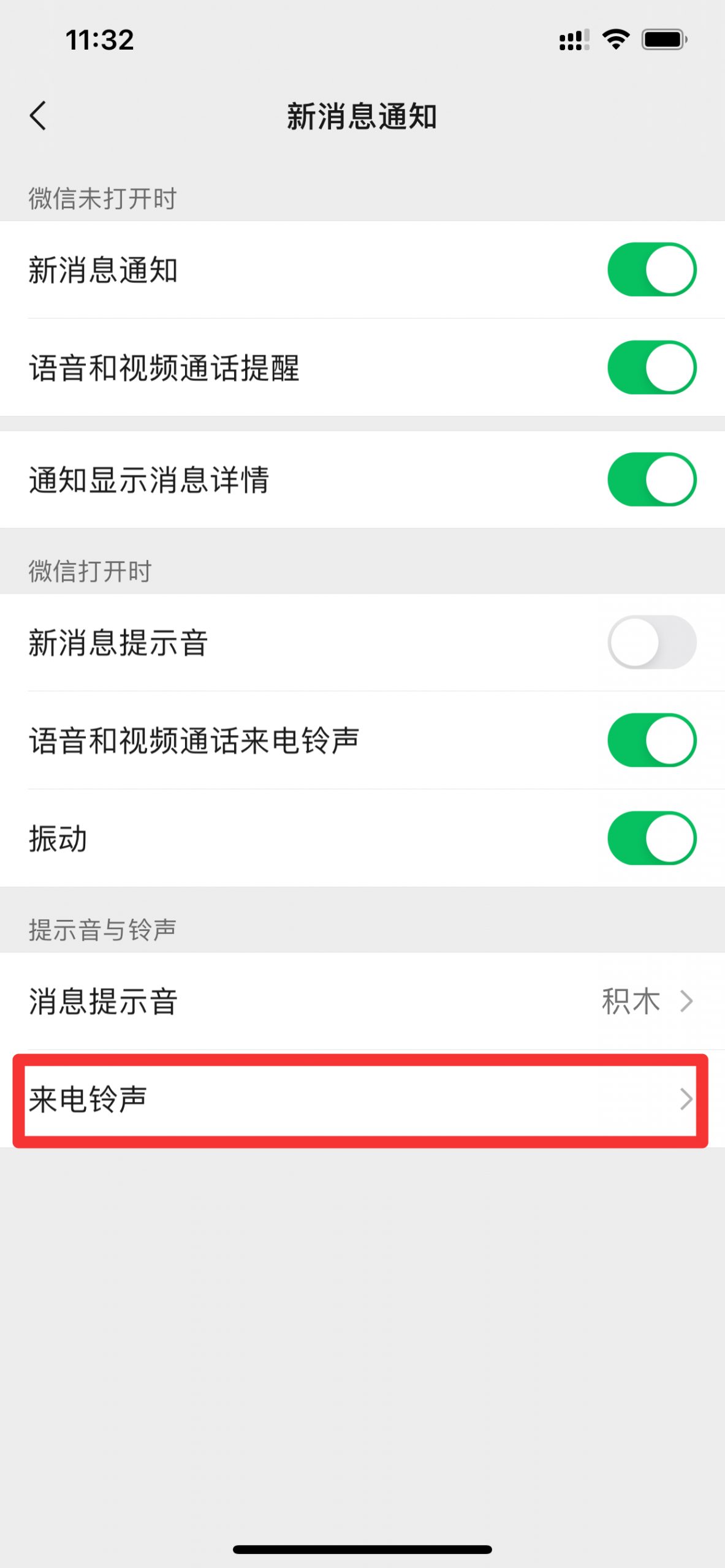Enable the 新消息提示音 switch
This screenshot has width=725, height=1568.
651,643
